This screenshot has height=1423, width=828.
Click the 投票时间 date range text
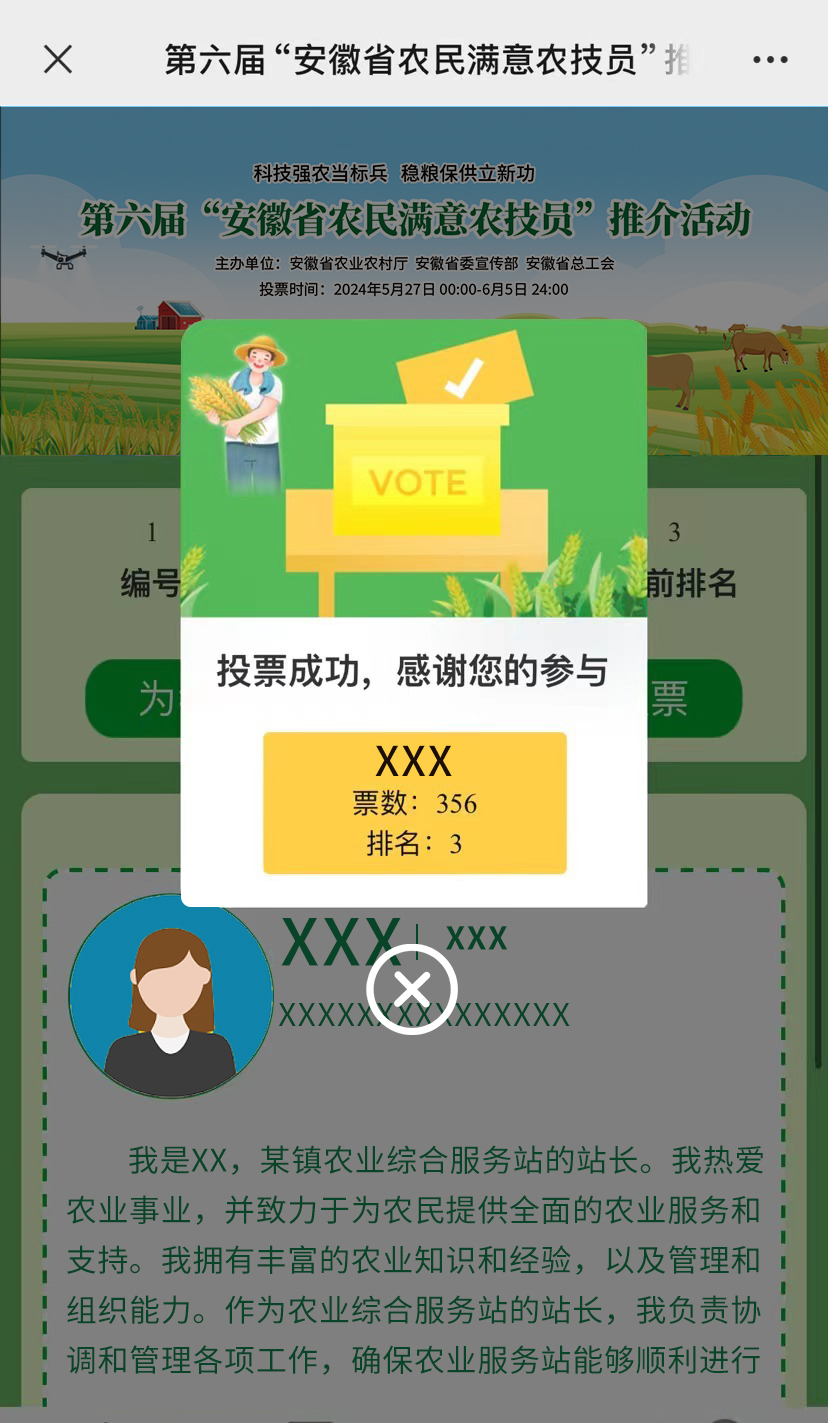413,290
